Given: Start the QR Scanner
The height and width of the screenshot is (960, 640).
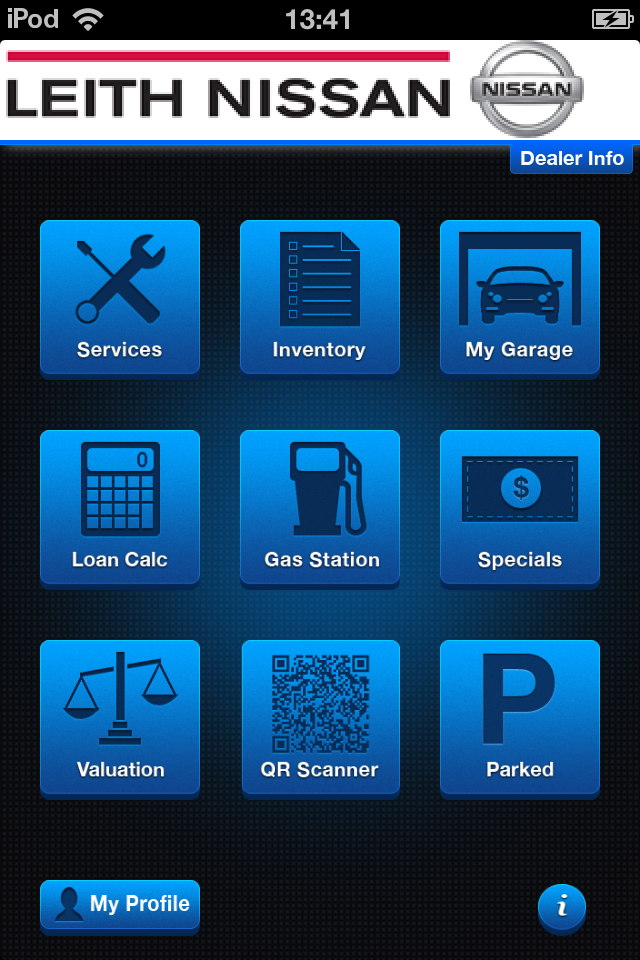Looking at the screenshot, I should pyautogui.click(x=320, y=717).
